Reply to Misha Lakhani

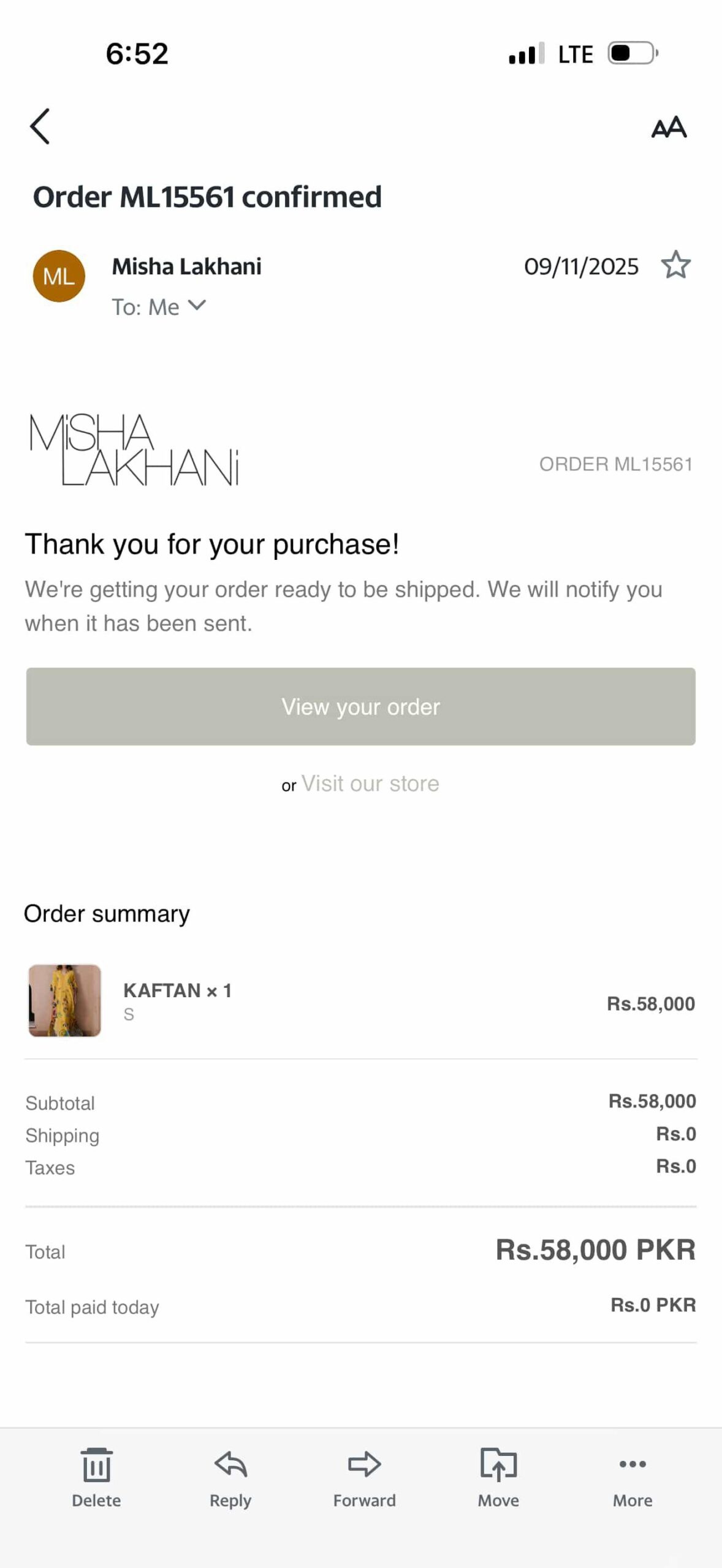[230, 1477]
